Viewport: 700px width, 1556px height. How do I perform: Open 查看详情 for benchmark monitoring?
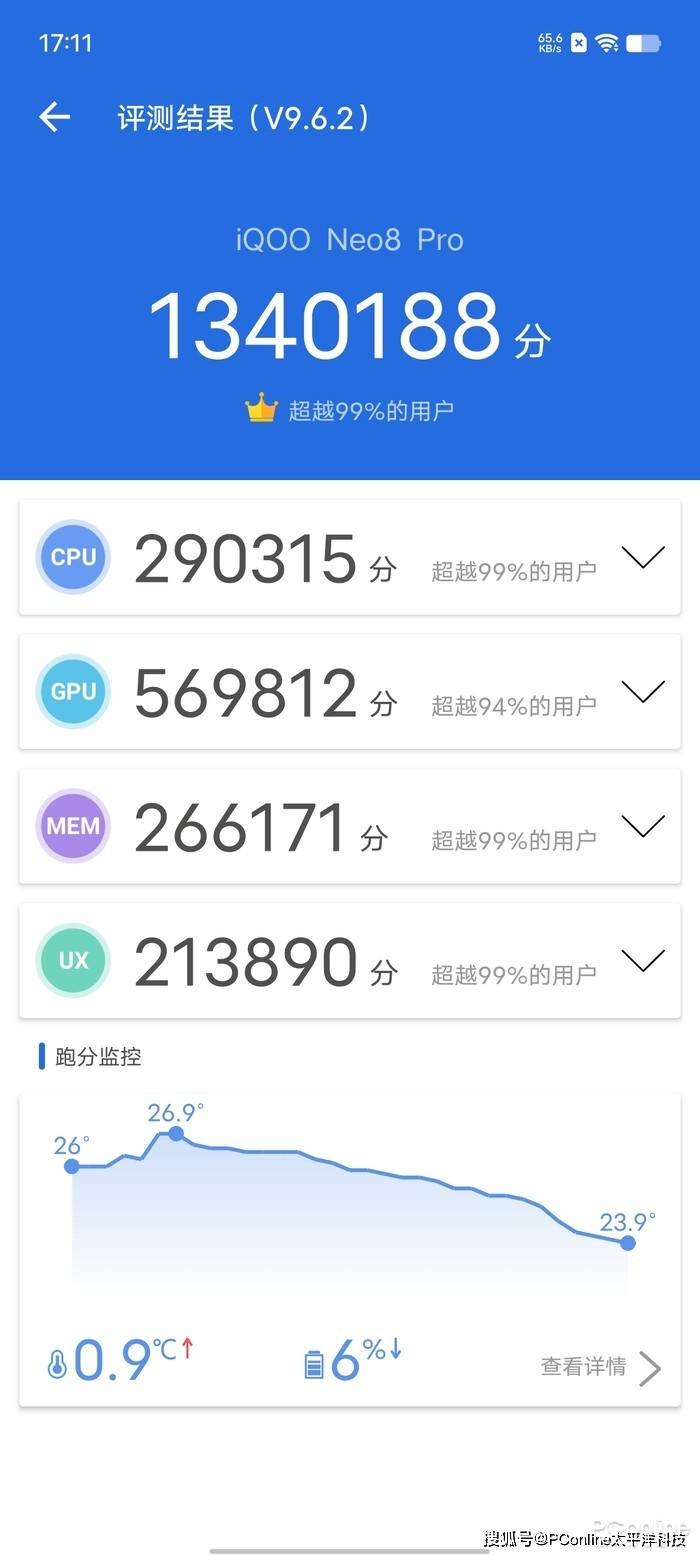click(600, 1367)
